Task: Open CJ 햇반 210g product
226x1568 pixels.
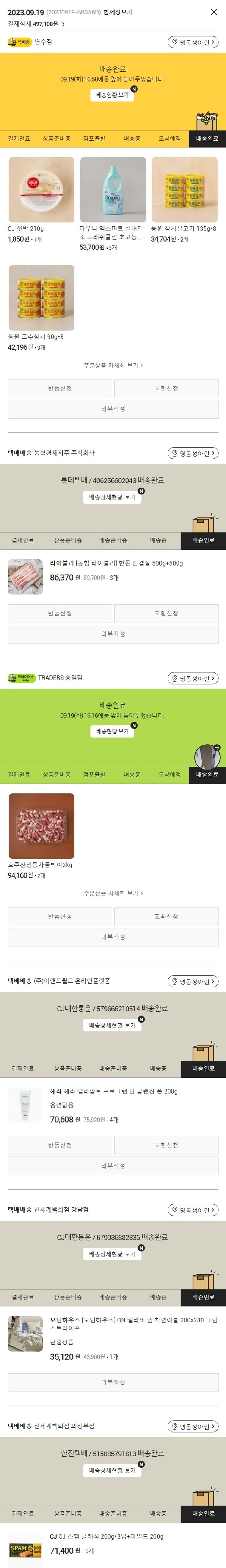Action: (41, 190)
